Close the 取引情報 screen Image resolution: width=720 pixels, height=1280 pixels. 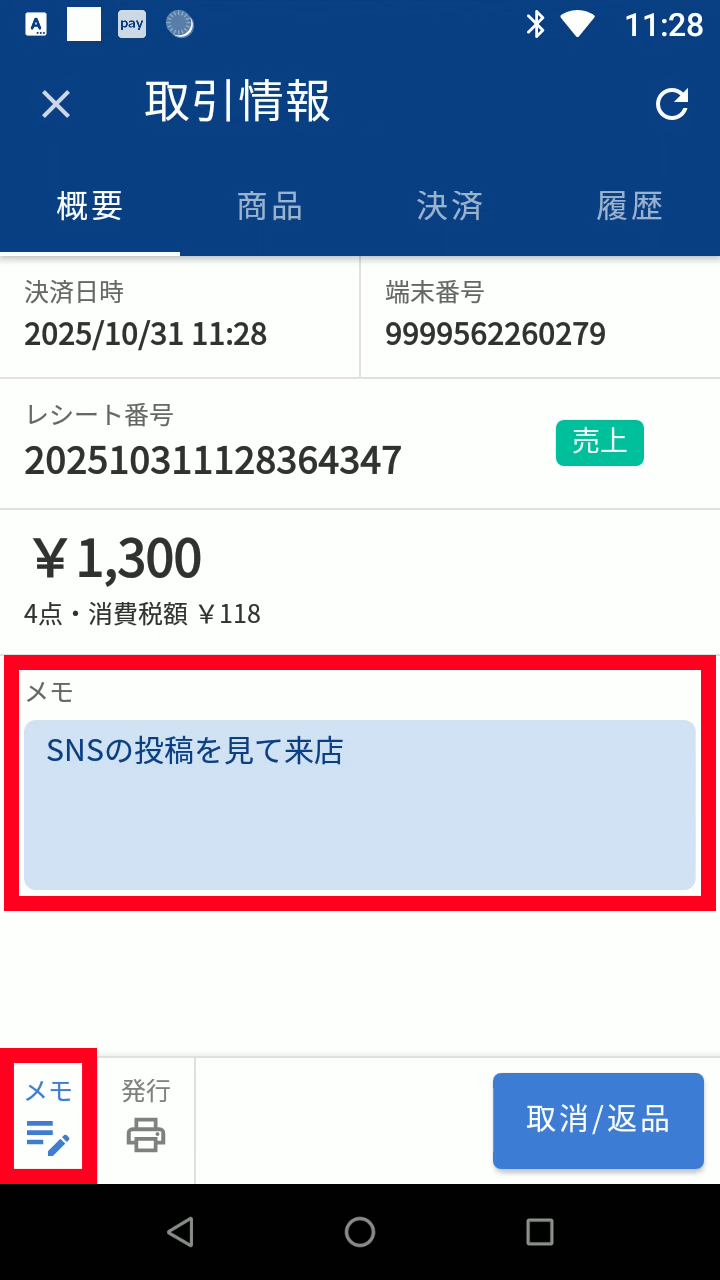[x=56, y=104]
